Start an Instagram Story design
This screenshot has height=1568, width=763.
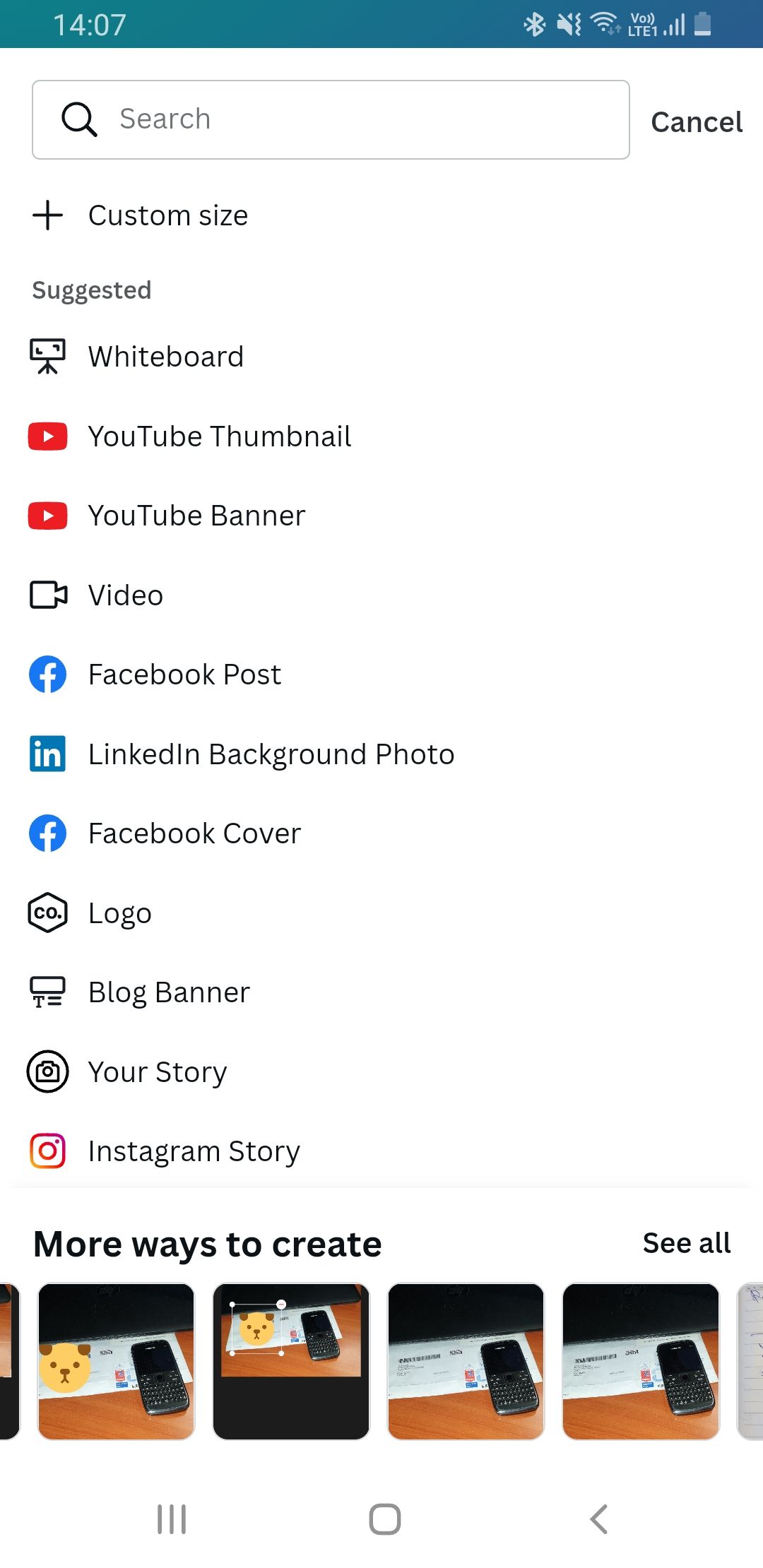click(x=194, y=1151)
